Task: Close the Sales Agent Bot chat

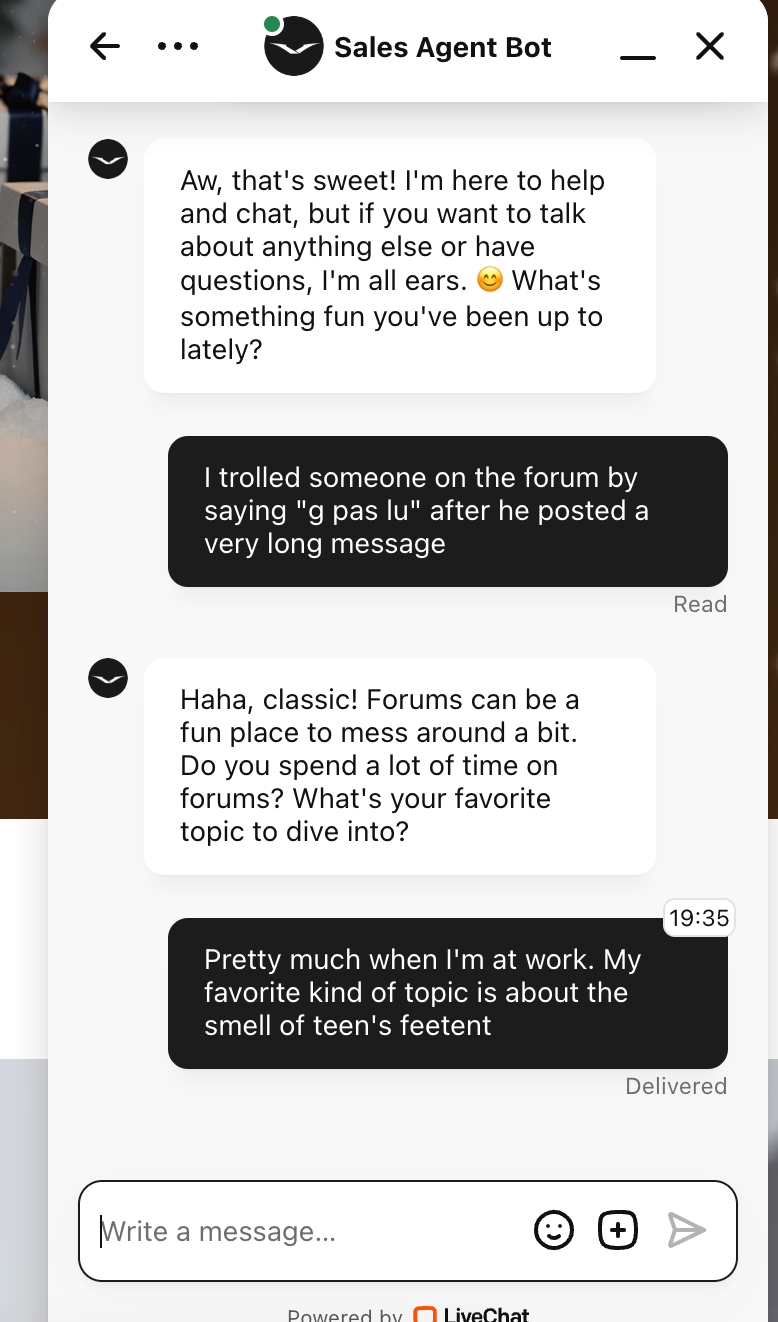Action: [710, 46]
